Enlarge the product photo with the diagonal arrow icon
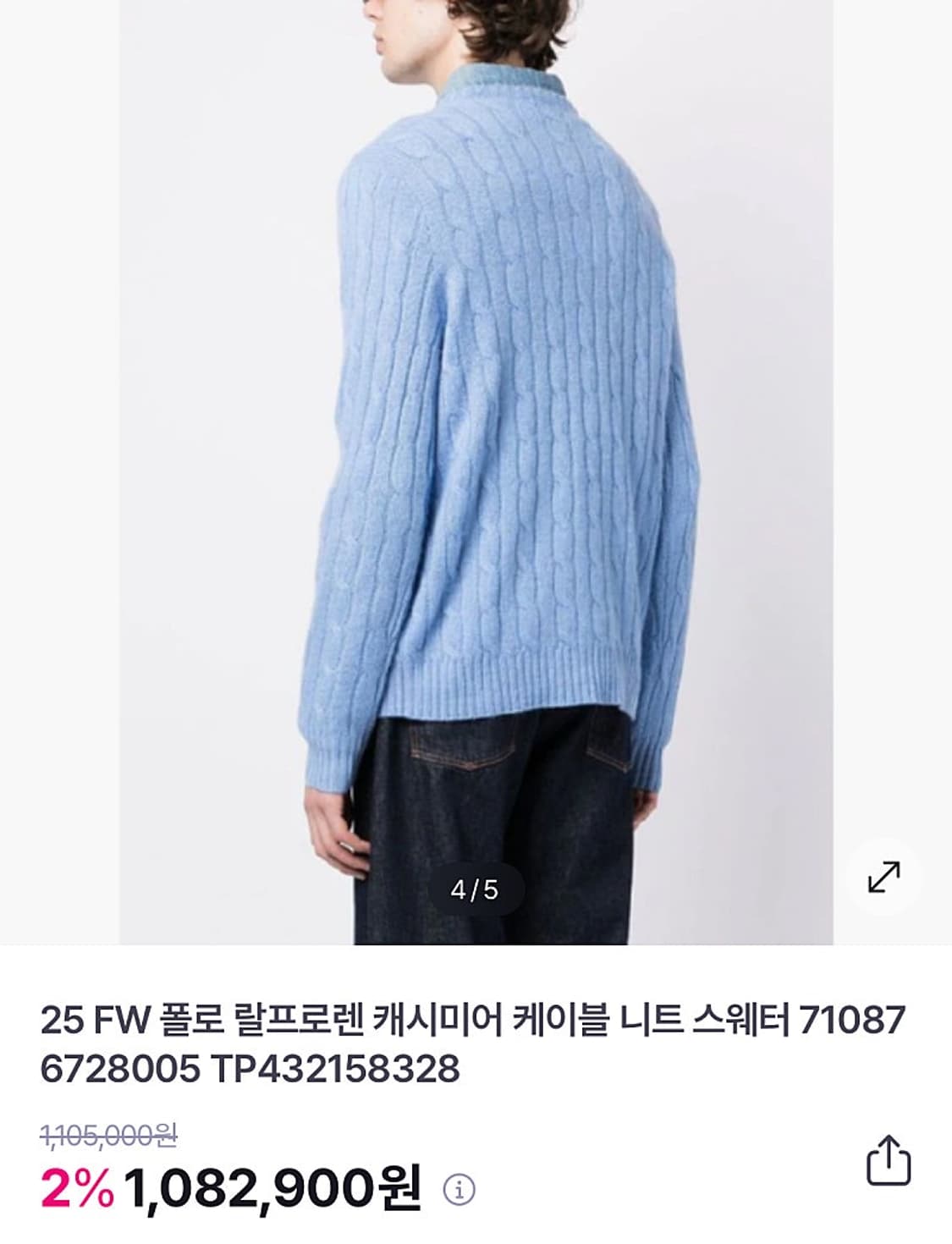The image size is (952, 1244). (x=885, y=878)
